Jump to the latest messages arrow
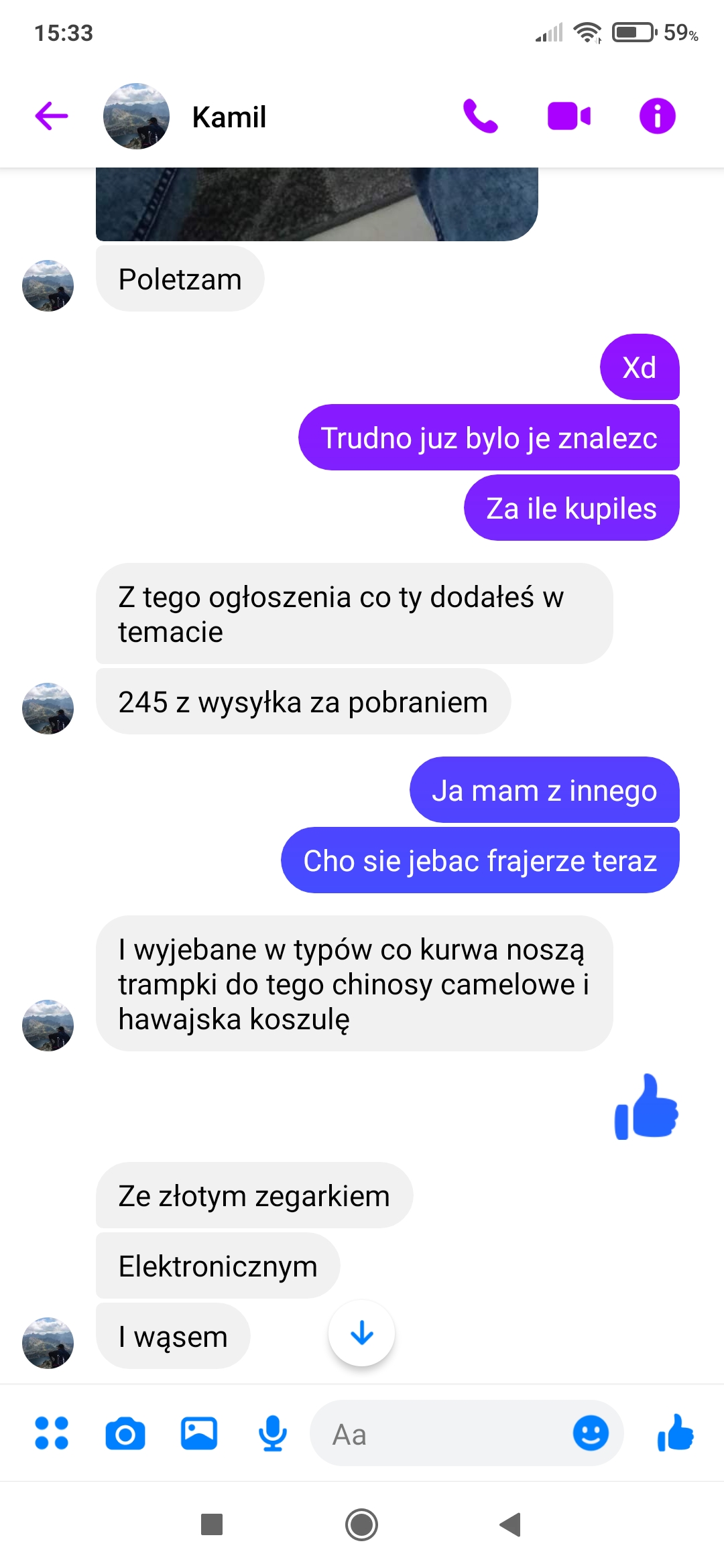 [361, 1333]
